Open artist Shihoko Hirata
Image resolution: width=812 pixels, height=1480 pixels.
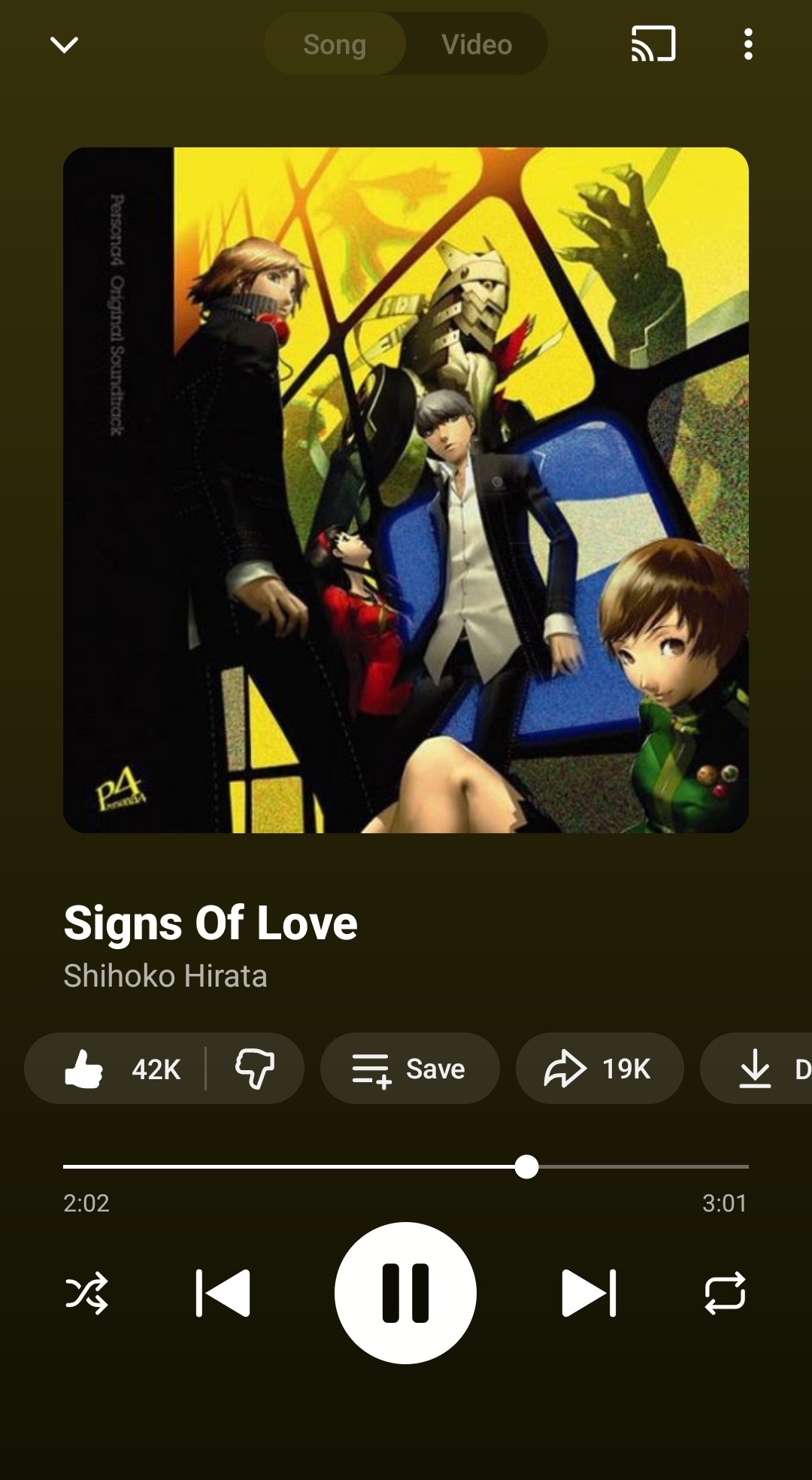tap(165, 976)
